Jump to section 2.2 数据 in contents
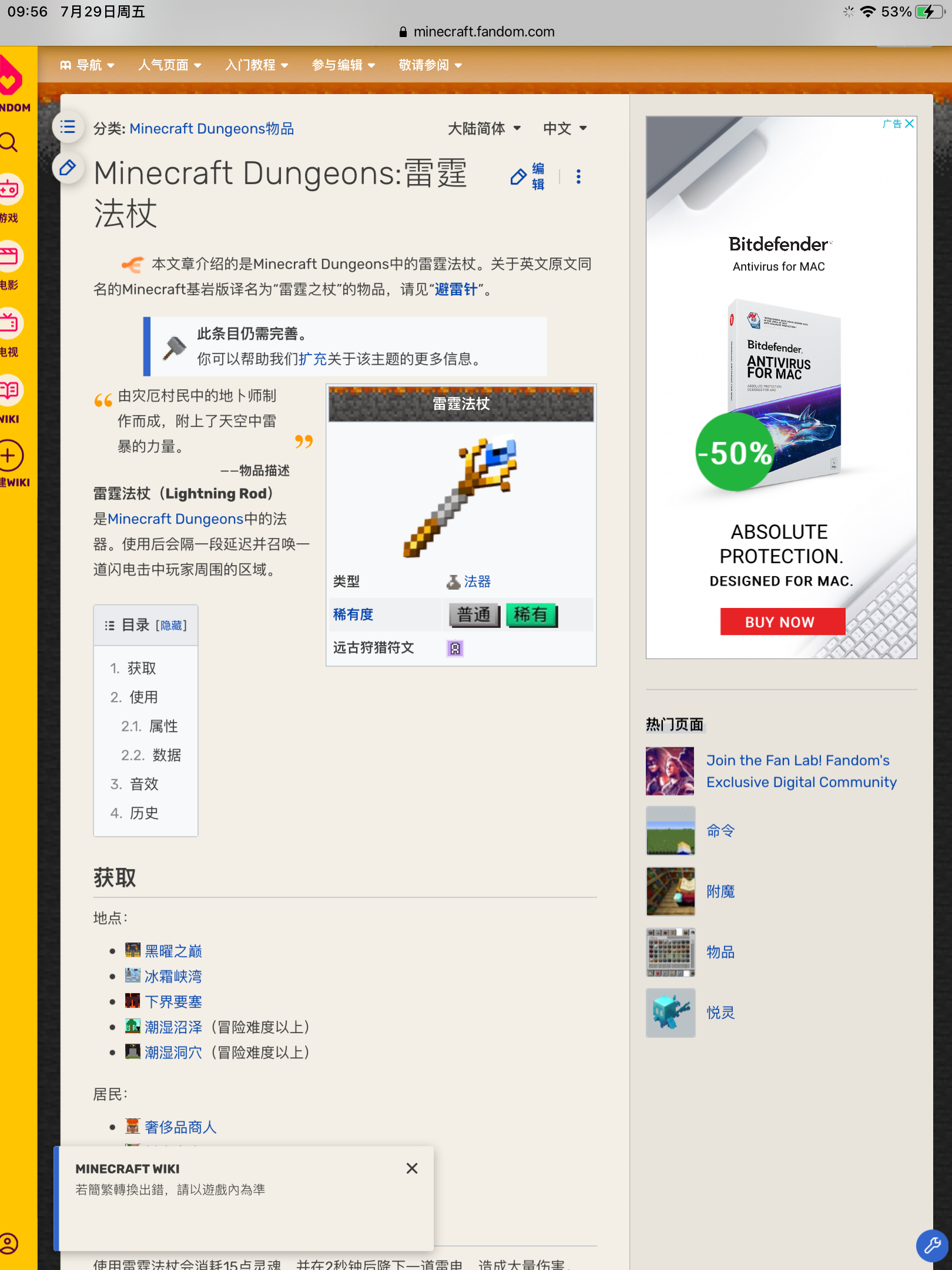This screenshot has height=1270, width=952. [x=166, y=755]
